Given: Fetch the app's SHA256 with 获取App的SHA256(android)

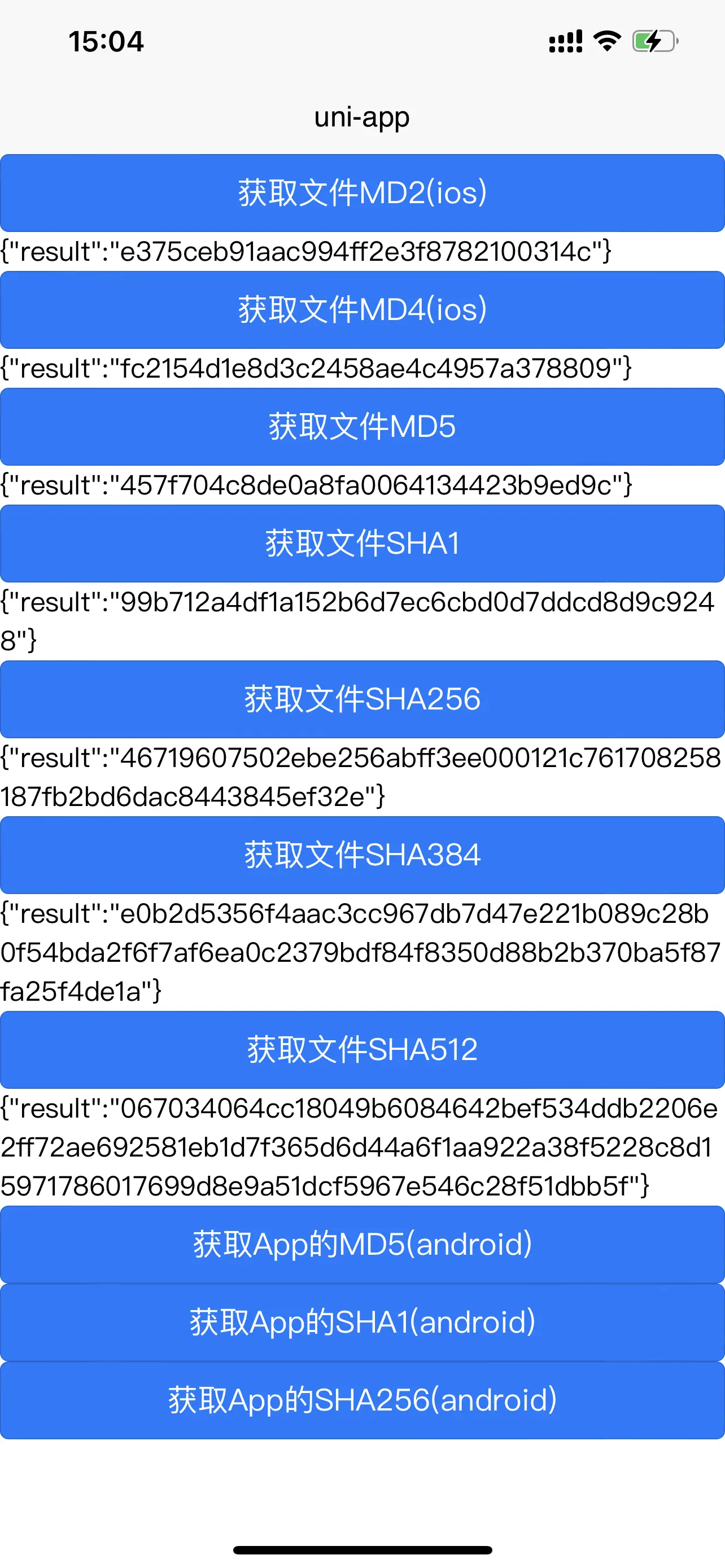Looking at the screenshot, I should tap(362, 1400).
